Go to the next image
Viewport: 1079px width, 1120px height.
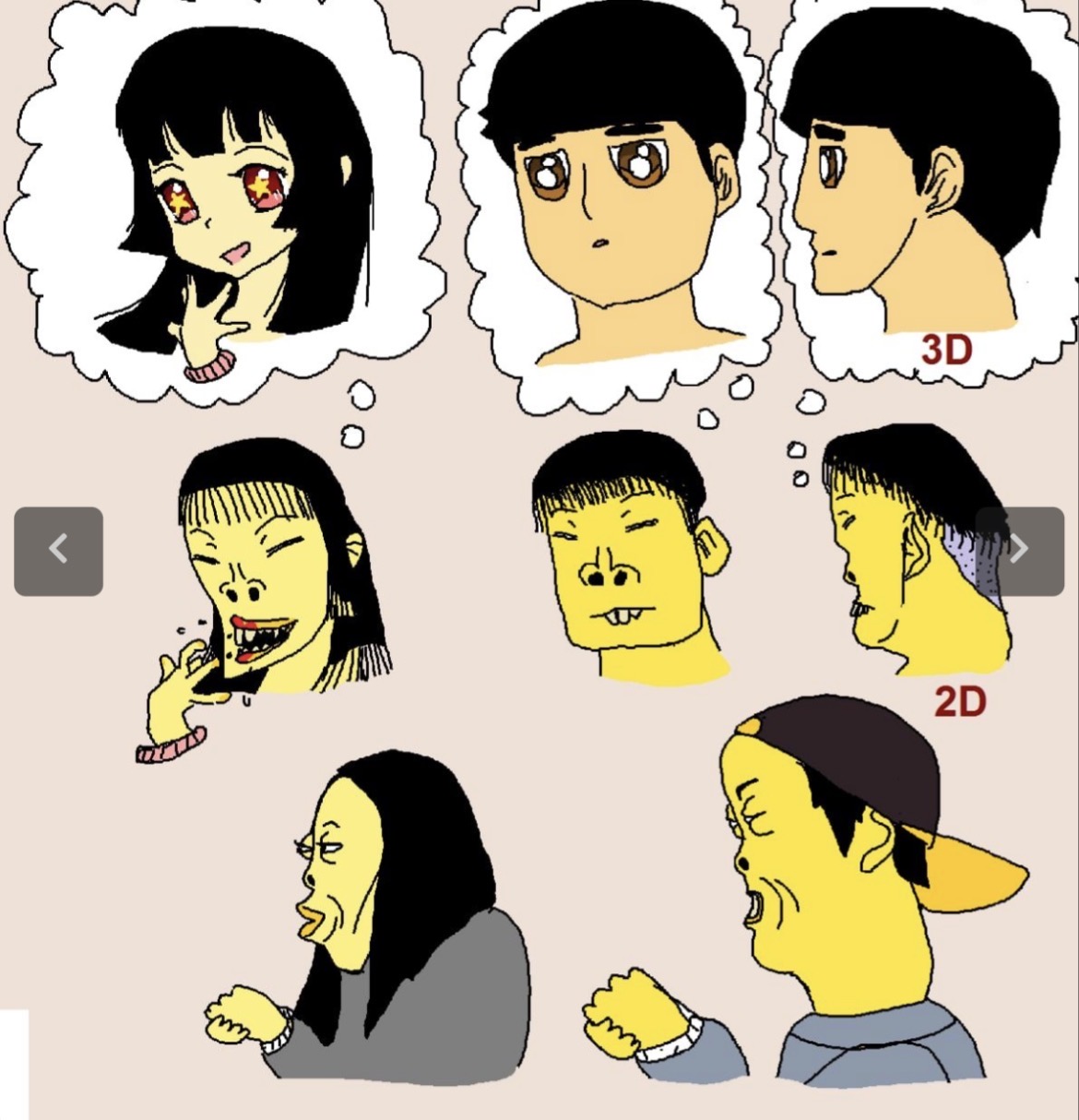click(x=1019, y=551)
